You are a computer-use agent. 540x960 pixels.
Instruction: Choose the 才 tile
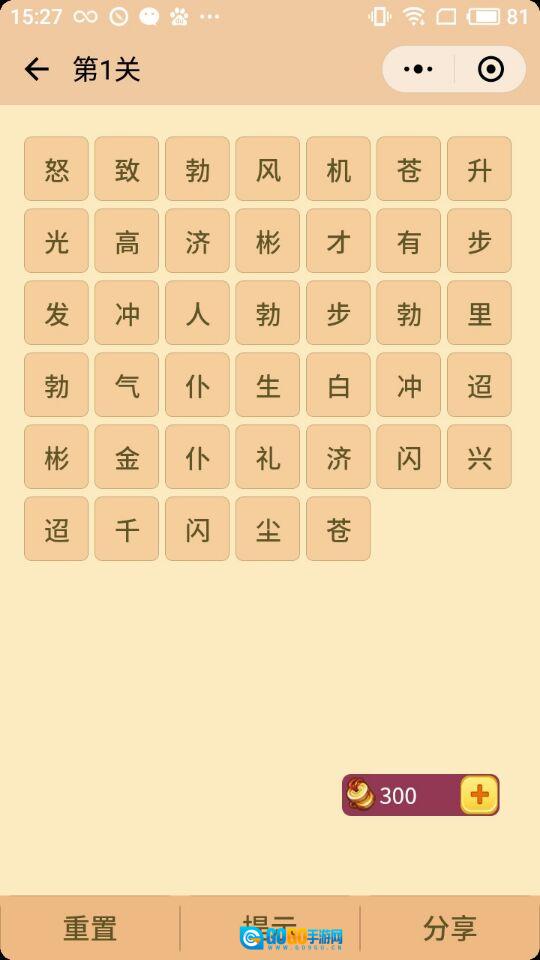(339, 241)
